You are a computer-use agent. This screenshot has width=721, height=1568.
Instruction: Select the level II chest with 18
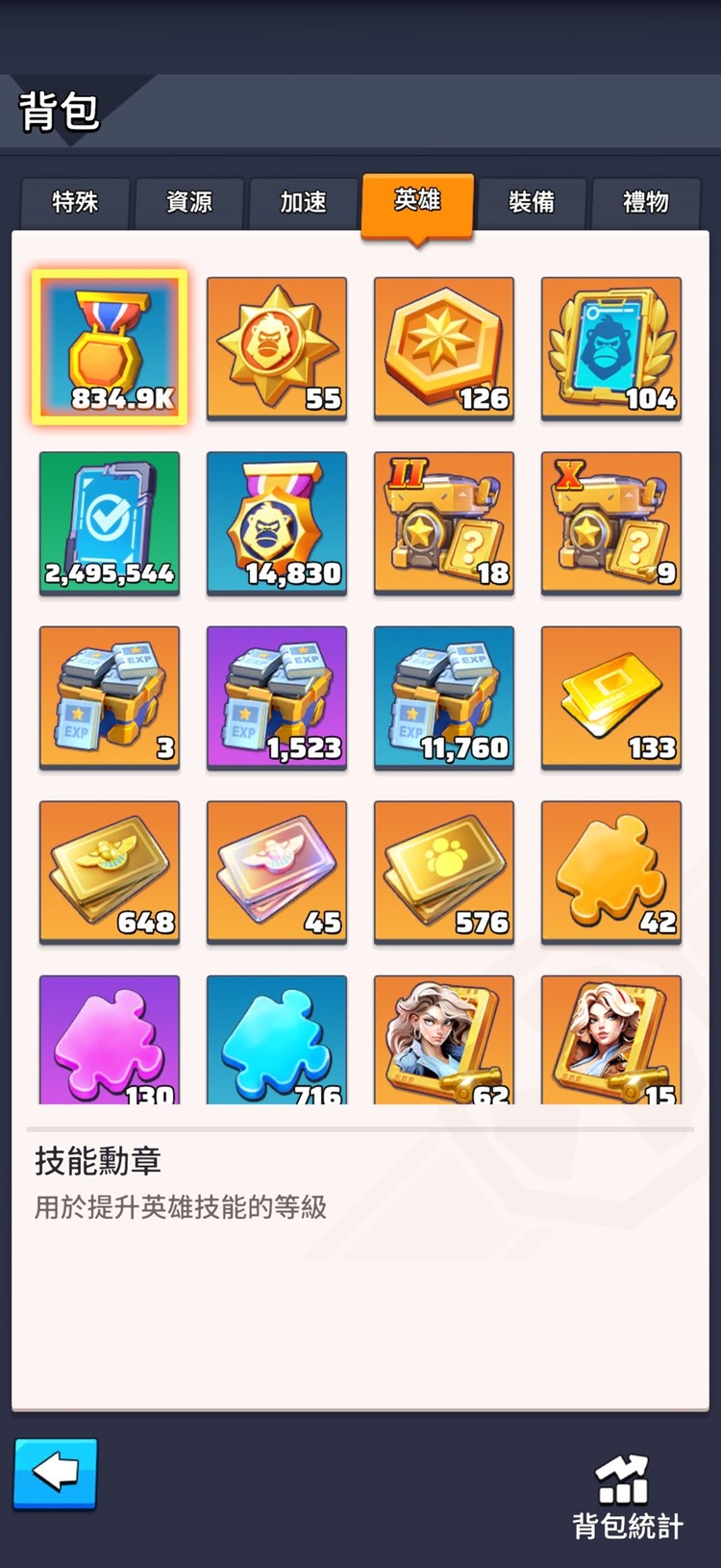tap(444, 522)
